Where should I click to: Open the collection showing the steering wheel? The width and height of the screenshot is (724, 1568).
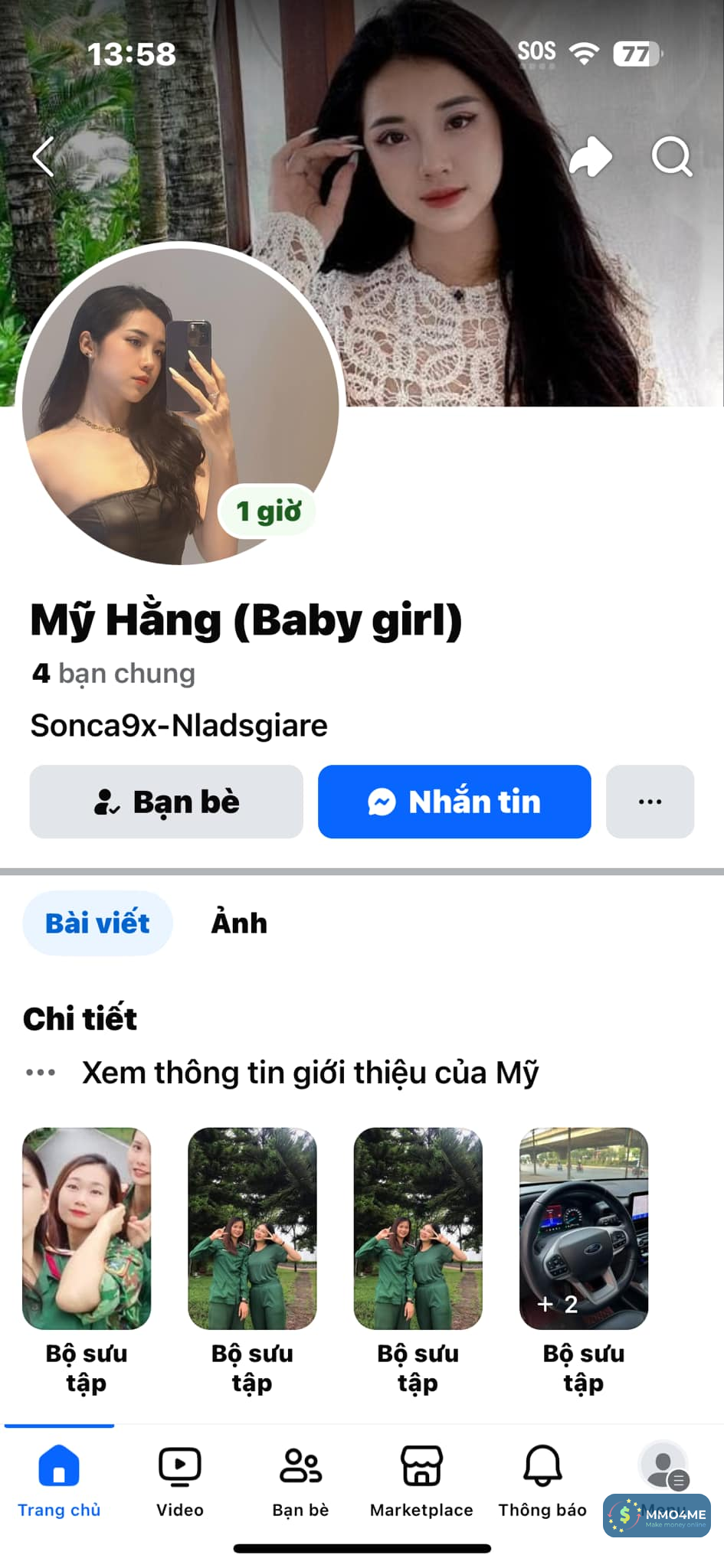(x=584, y=1229)
